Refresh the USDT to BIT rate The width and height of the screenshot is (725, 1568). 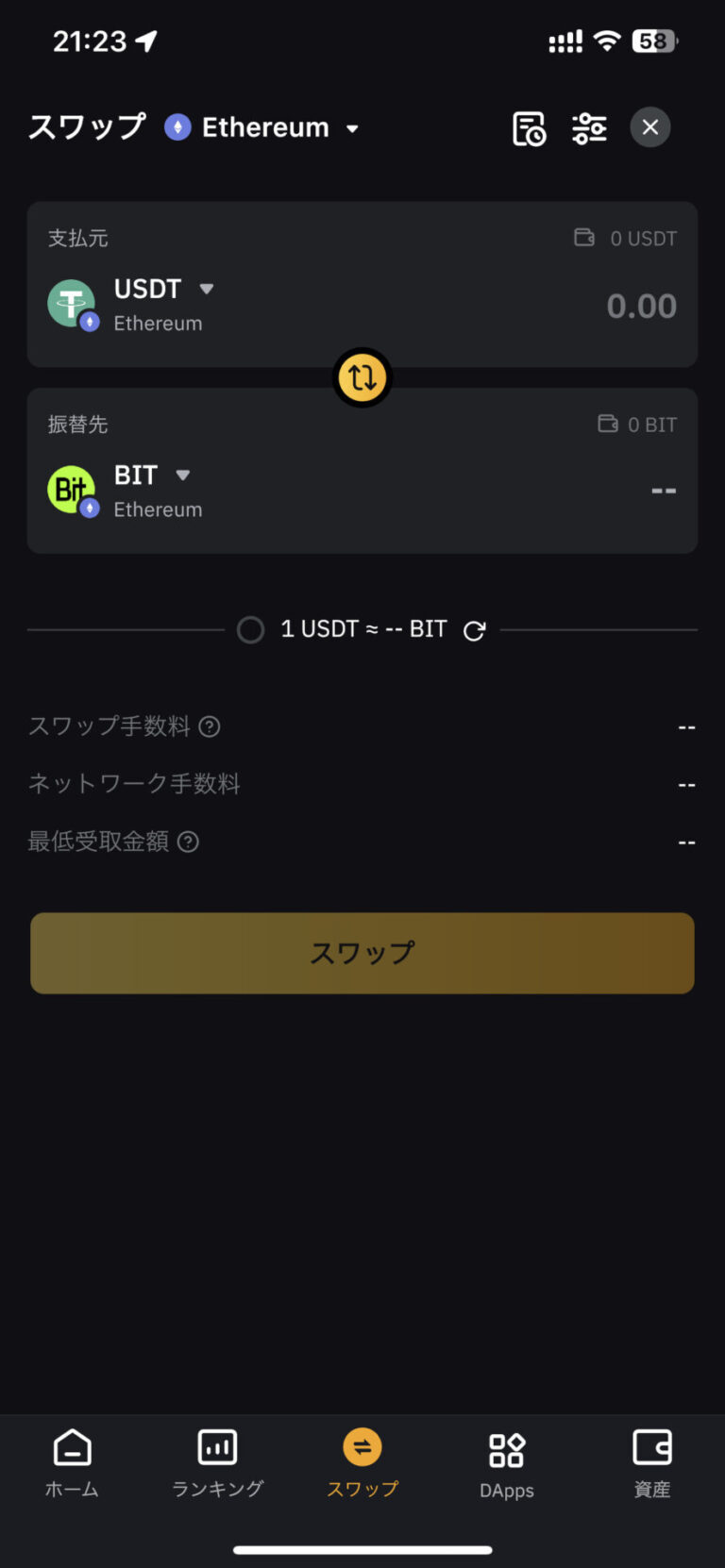(x=474, y=629)
